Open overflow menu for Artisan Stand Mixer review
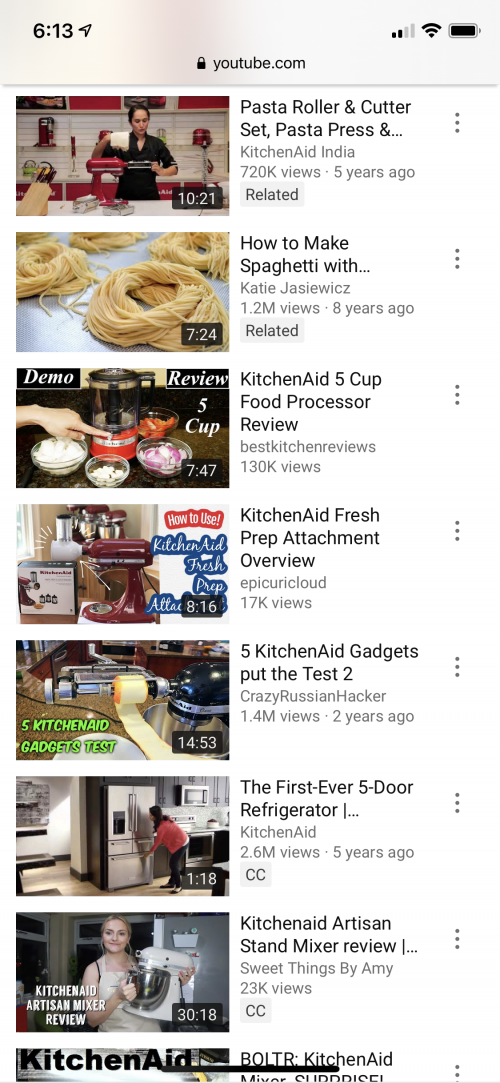The height and width of the screenshot is (1083, 500). tap(457, 939)
